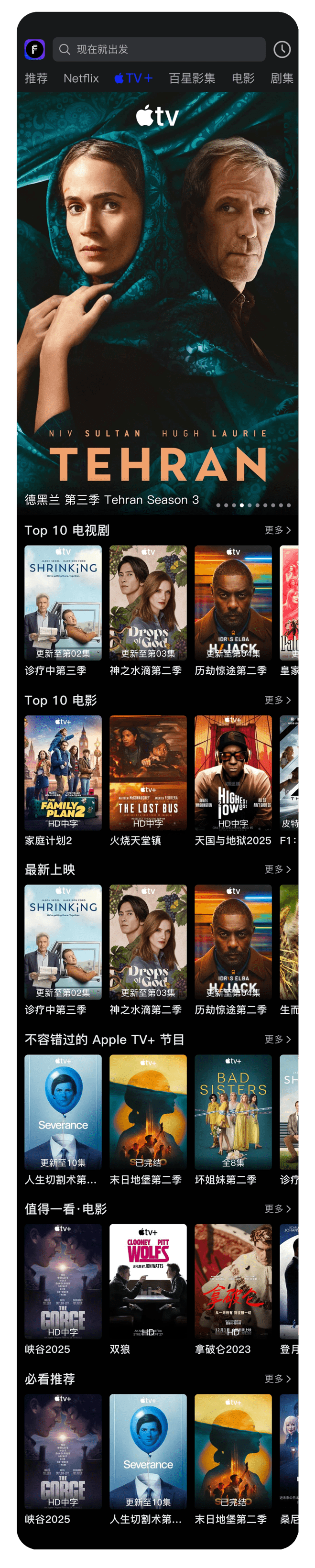Open the 家庭计划2 movie card
Image resolution: width=315 pixels, height=1568 pixels.
click(x=63, y=772)
